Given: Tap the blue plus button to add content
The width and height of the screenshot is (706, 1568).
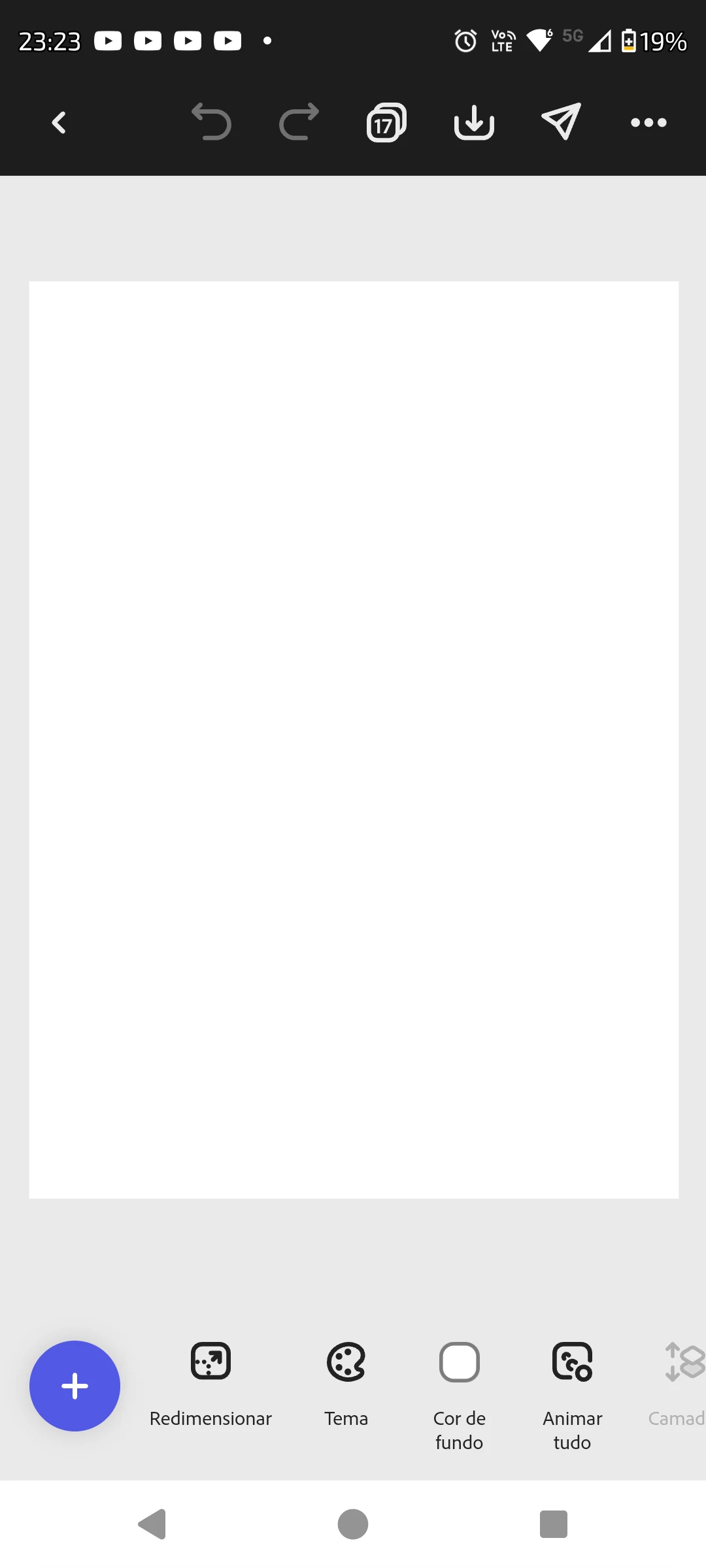Looking at the screenshot, I should [75, 1386].
